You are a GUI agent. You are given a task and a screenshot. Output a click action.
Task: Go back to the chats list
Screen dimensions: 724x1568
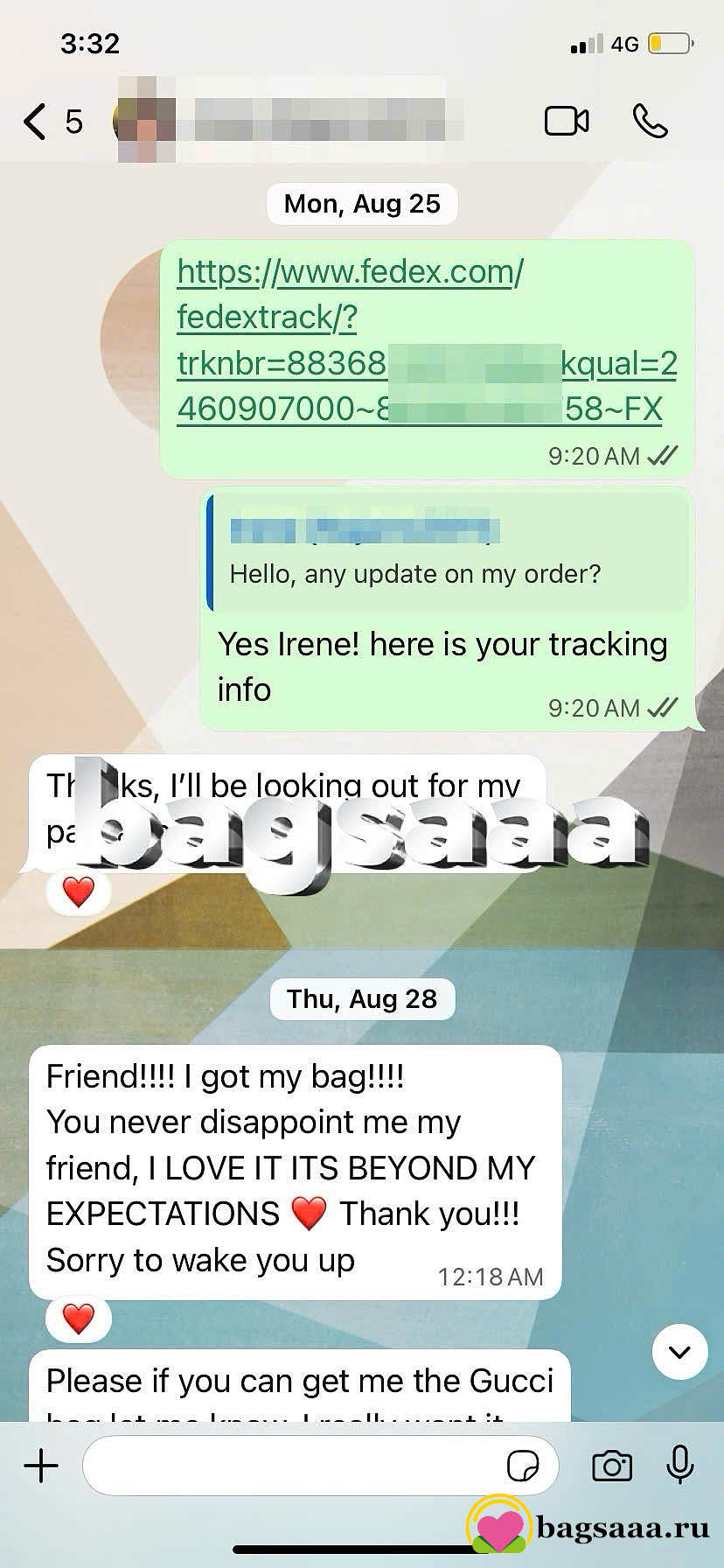52,122
